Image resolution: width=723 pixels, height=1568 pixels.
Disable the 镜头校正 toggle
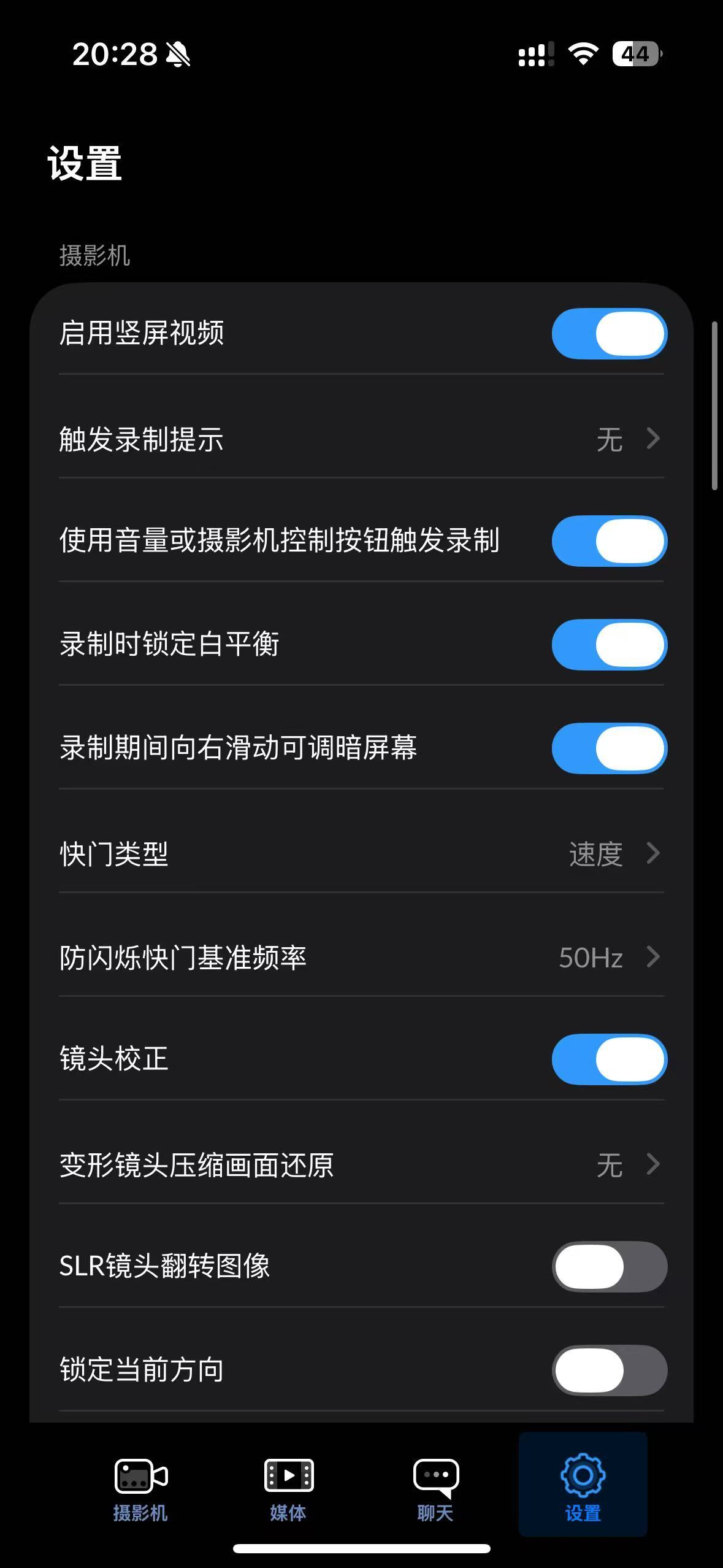click(609, 1059)
